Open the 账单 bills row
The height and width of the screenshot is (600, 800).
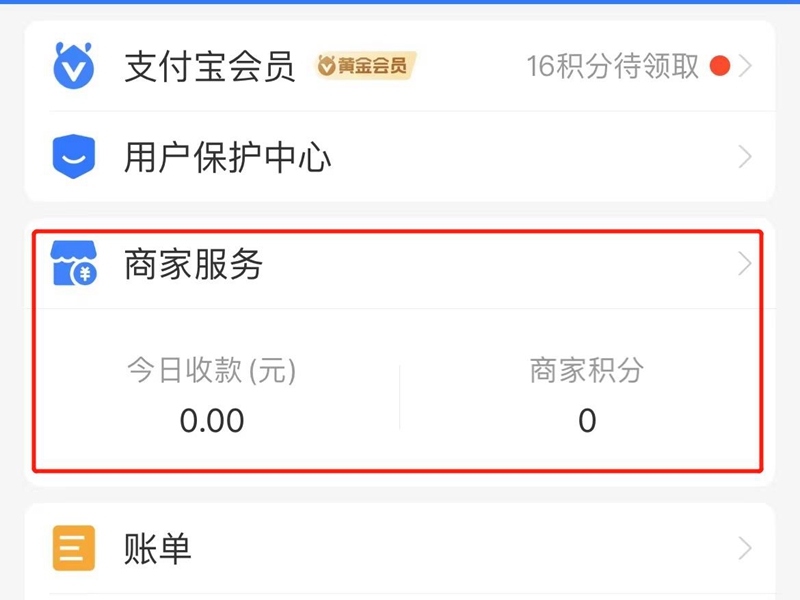pos(157,549)
